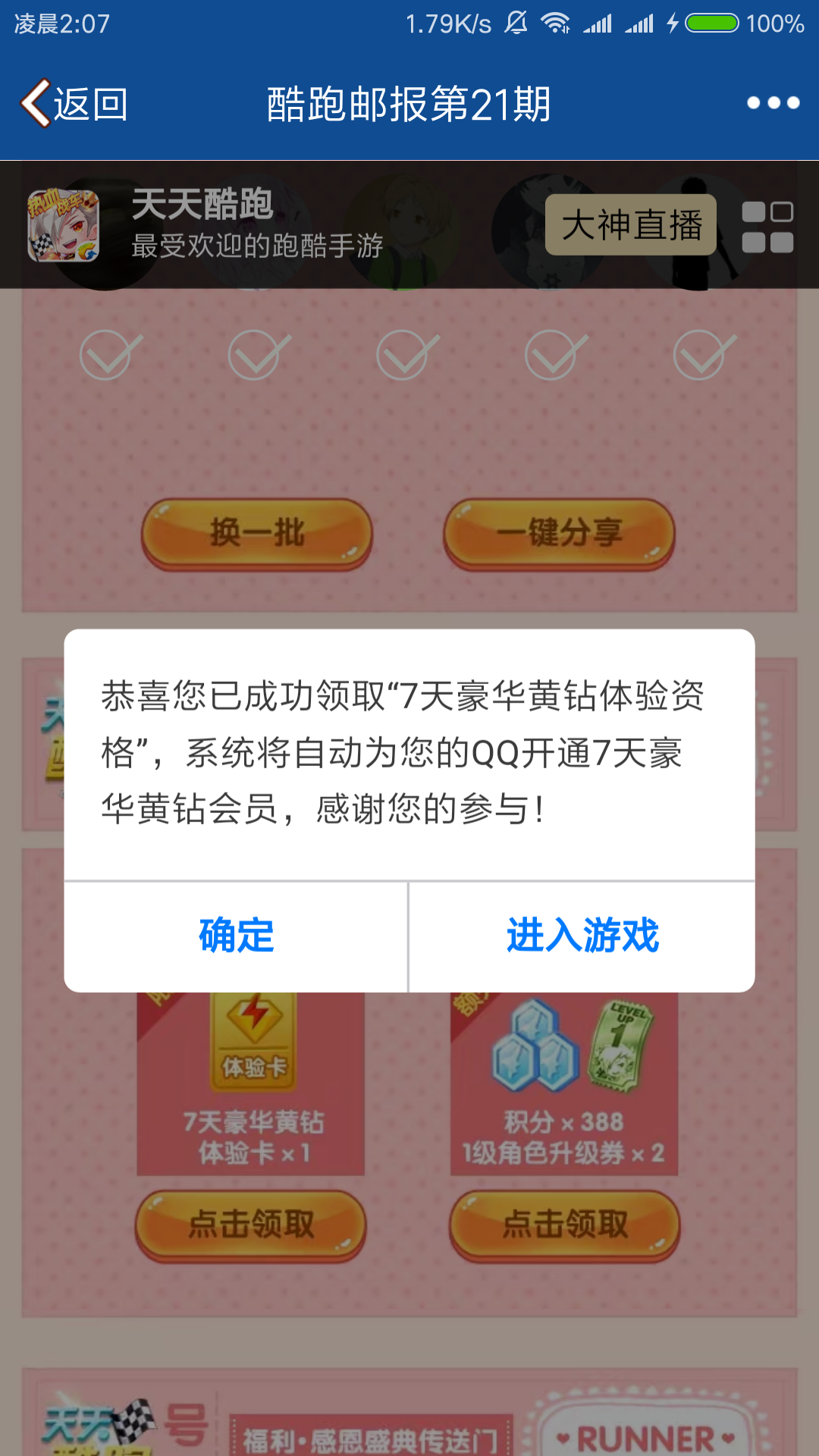The image size is (819, 1456).
Task: Claim the 7天豪华黄钻体验卡 reward
Action: point(251,1224)
